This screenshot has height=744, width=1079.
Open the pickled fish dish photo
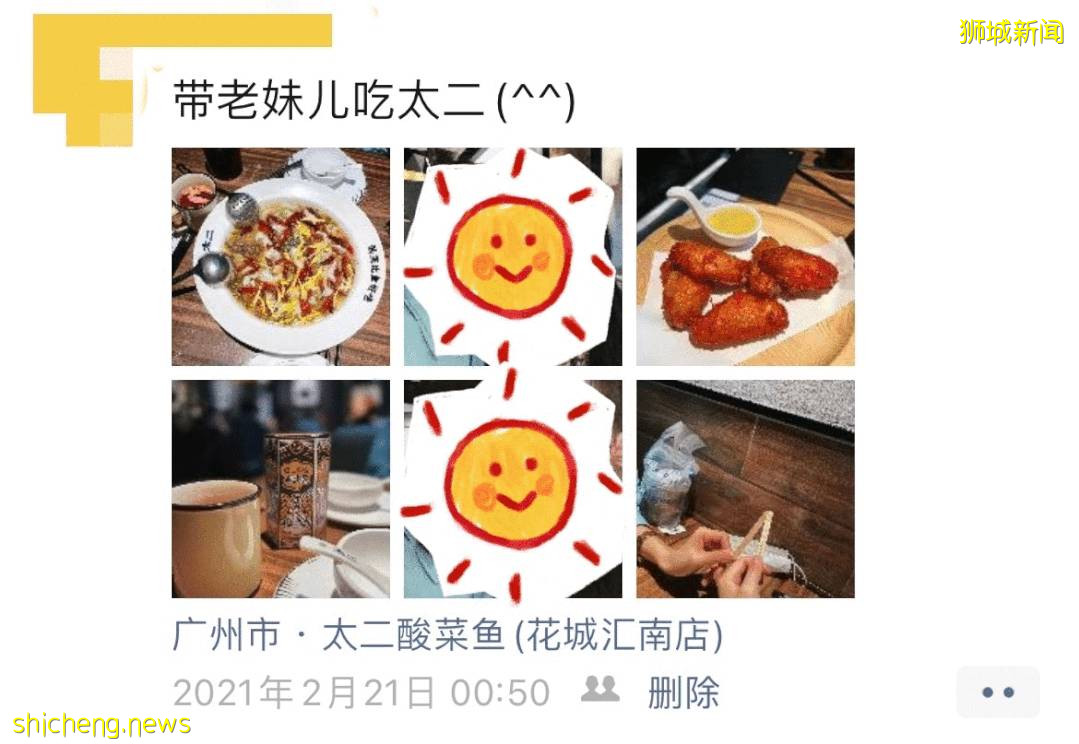point(280,256)
